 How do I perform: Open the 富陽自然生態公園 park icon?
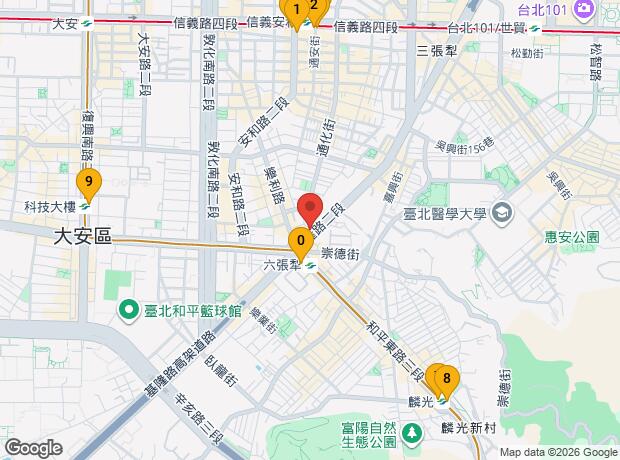coord(412,434)
